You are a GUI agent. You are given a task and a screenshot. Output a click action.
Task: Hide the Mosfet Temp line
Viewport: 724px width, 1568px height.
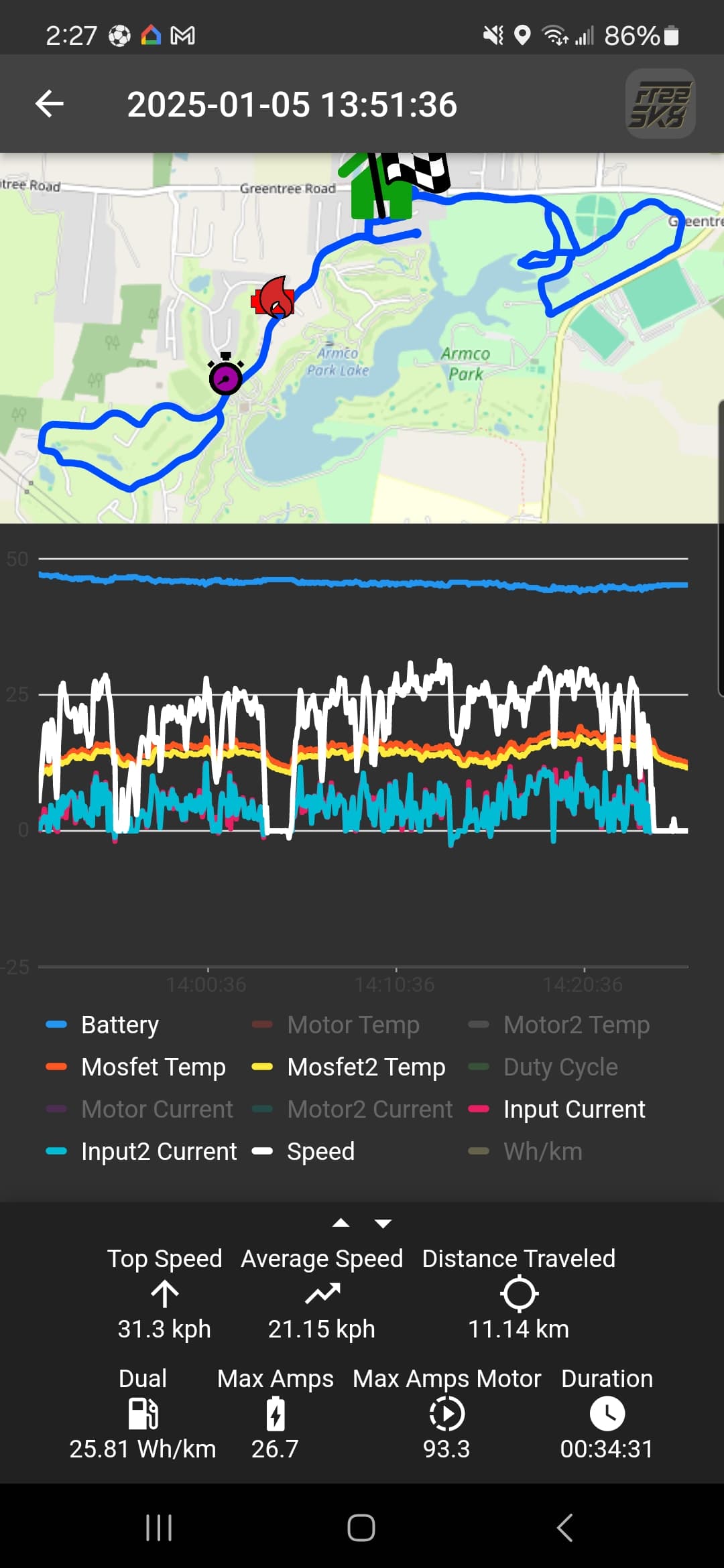tap(136, 1067)
